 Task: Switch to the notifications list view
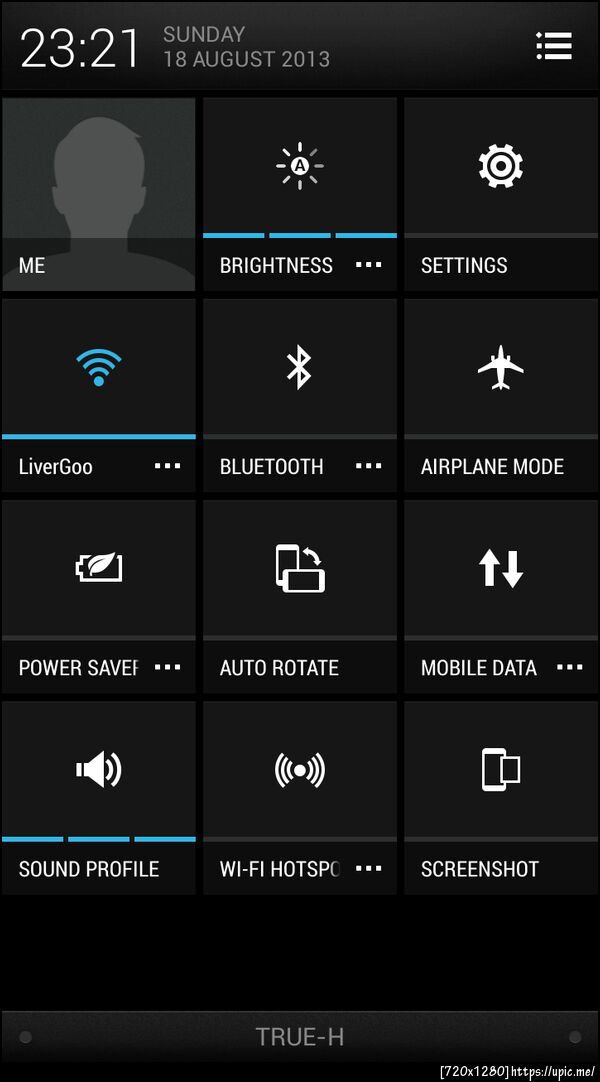553,46
